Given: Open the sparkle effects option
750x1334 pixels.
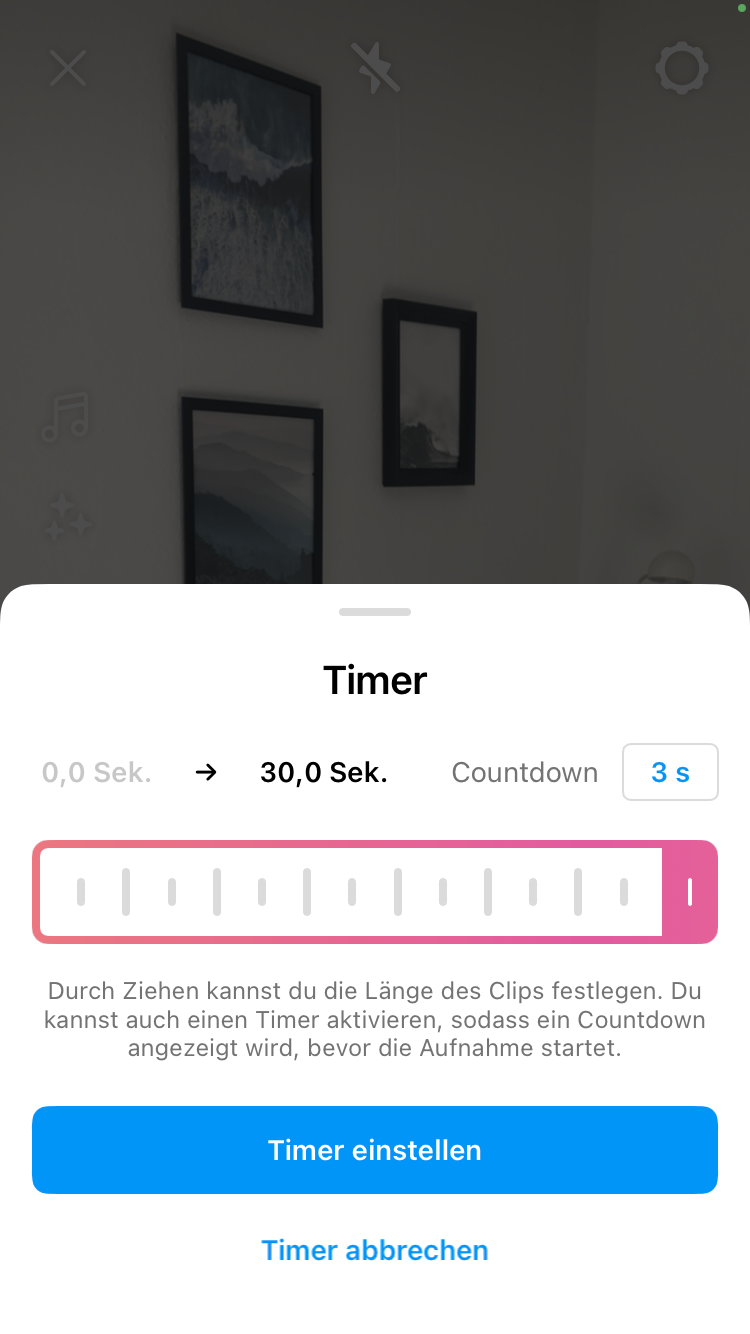Looking at the screenshot, I should [67, 518].
